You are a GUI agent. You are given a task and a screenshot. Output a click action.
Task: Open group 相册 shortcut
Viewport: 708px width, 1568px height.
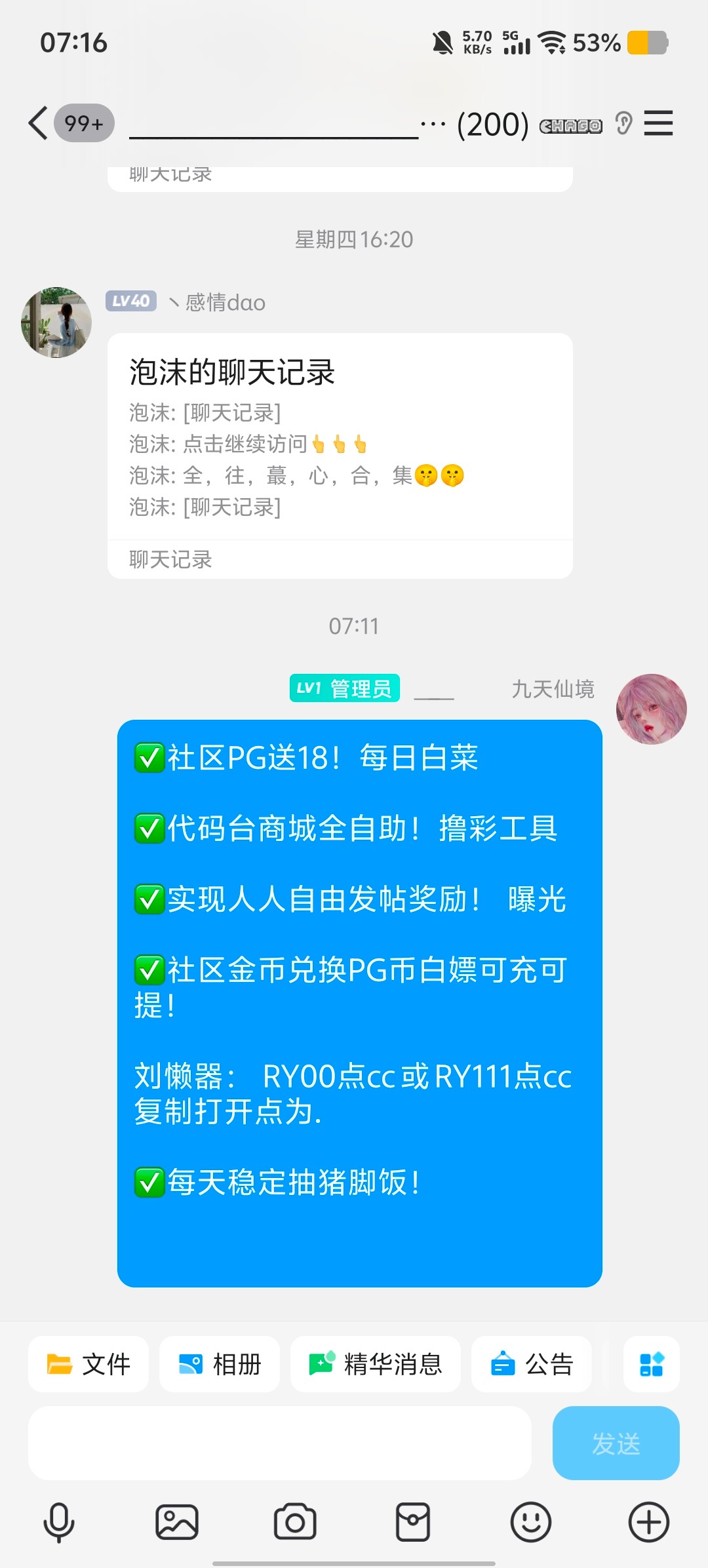pos(220,1364)
